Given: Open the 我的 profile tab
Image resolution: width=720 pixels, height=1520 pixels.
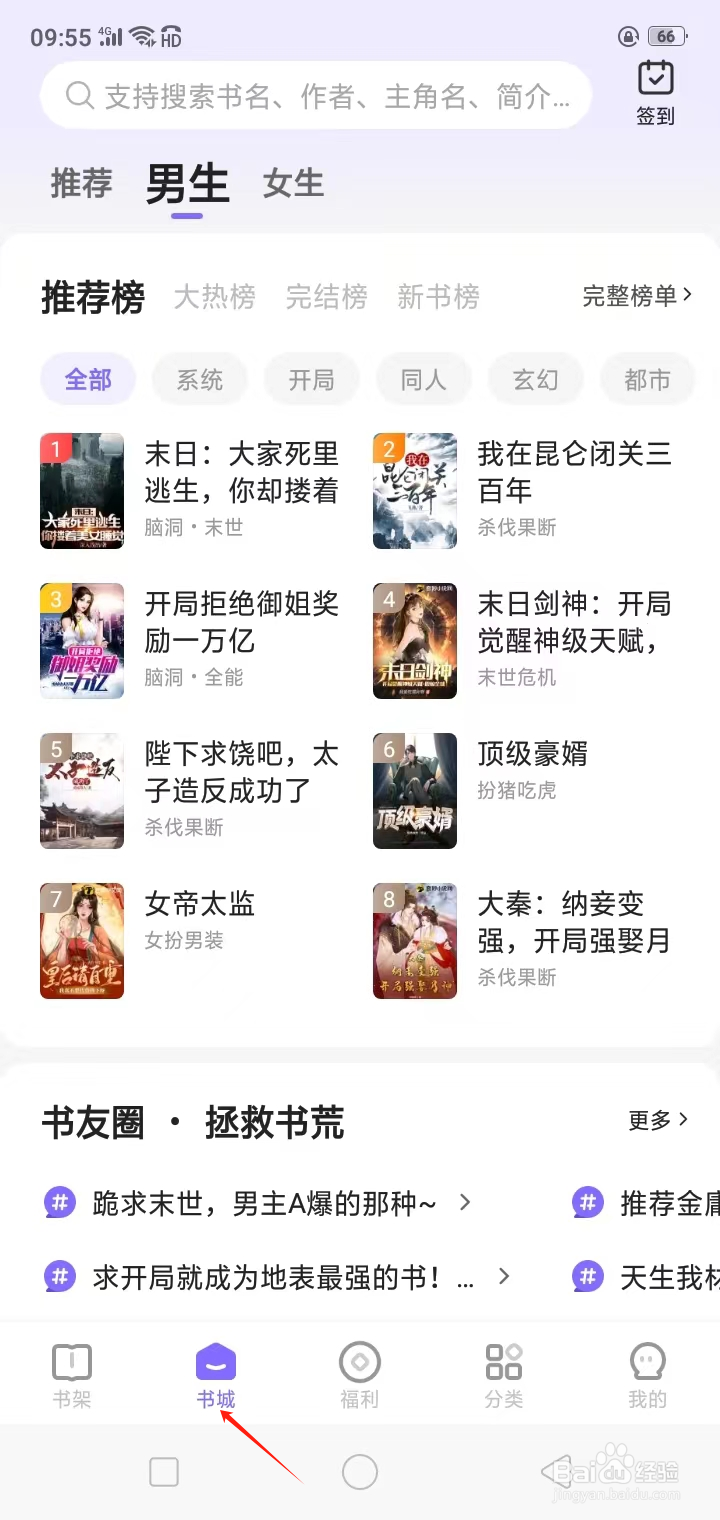Looking at the screenshot, I should coord(647,1375).
